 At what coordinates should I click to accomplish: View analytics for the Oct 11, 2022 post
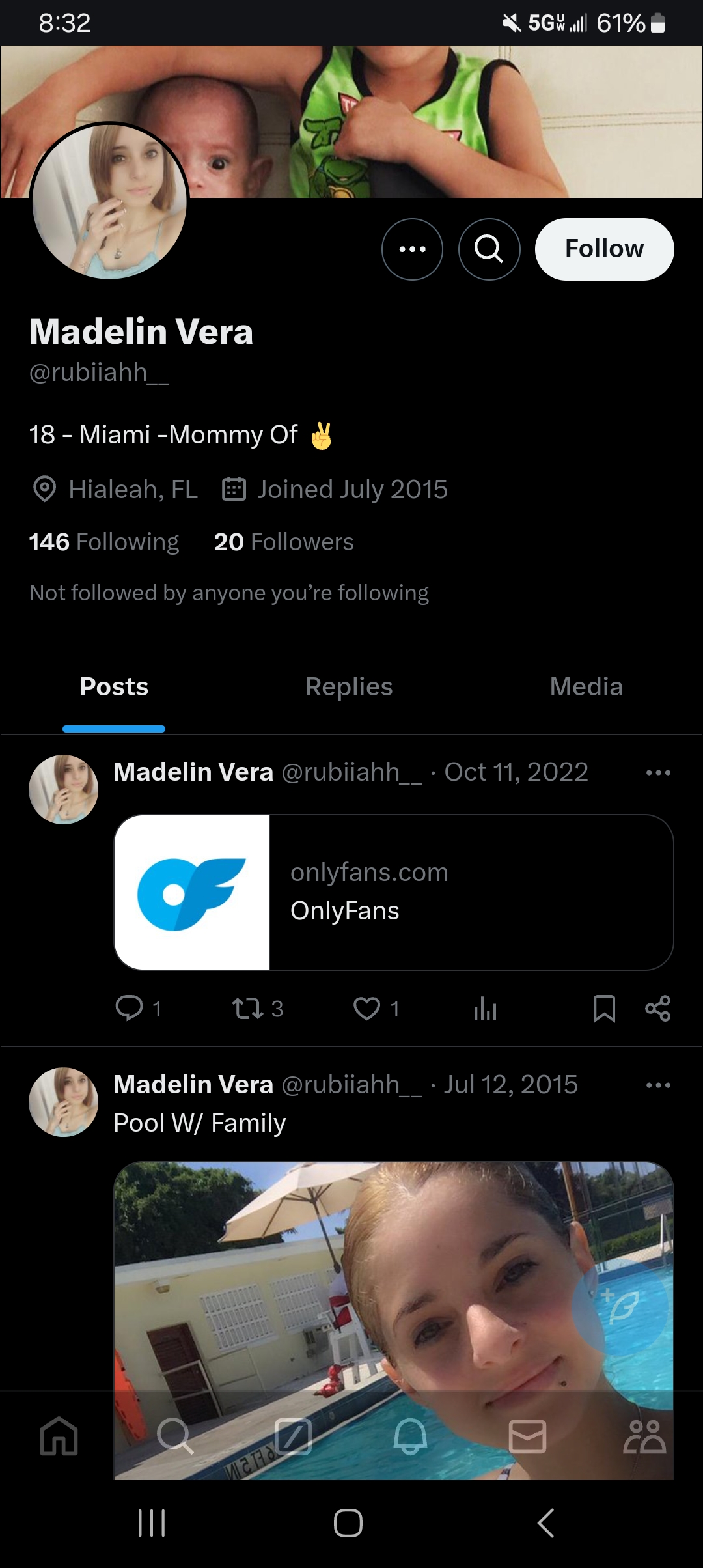pyautogui.click(x=485, y=1009)
